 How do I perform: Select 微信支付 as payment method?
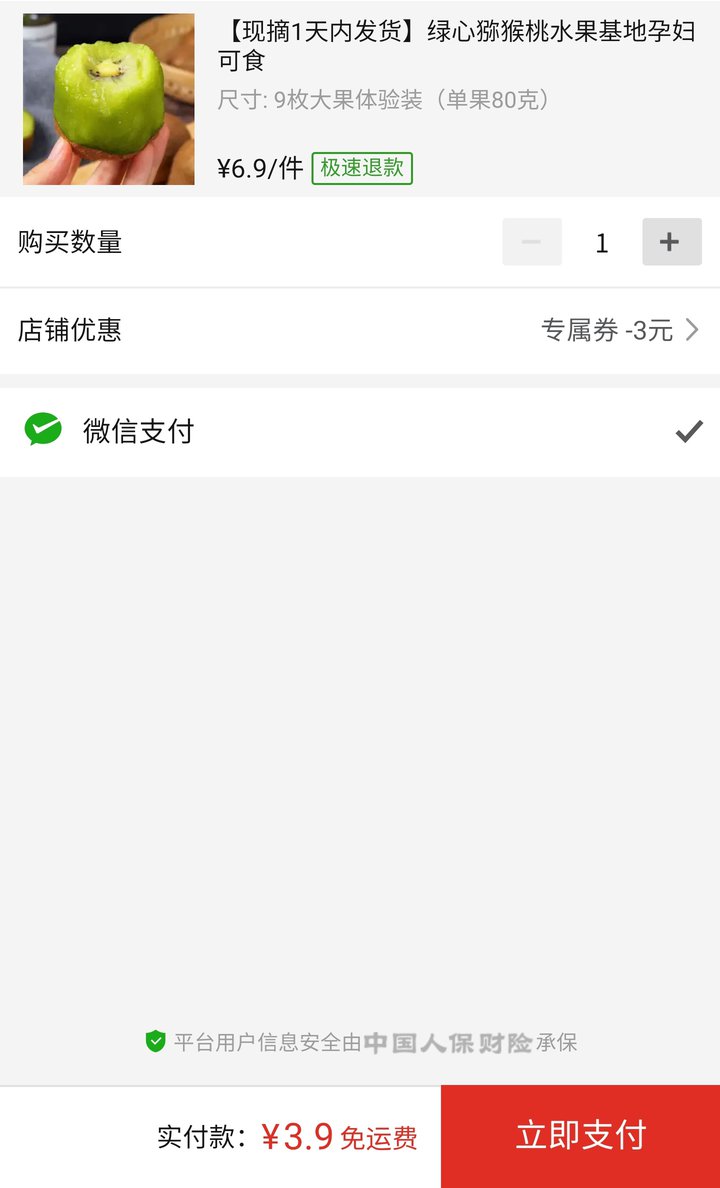coord(360,432)
